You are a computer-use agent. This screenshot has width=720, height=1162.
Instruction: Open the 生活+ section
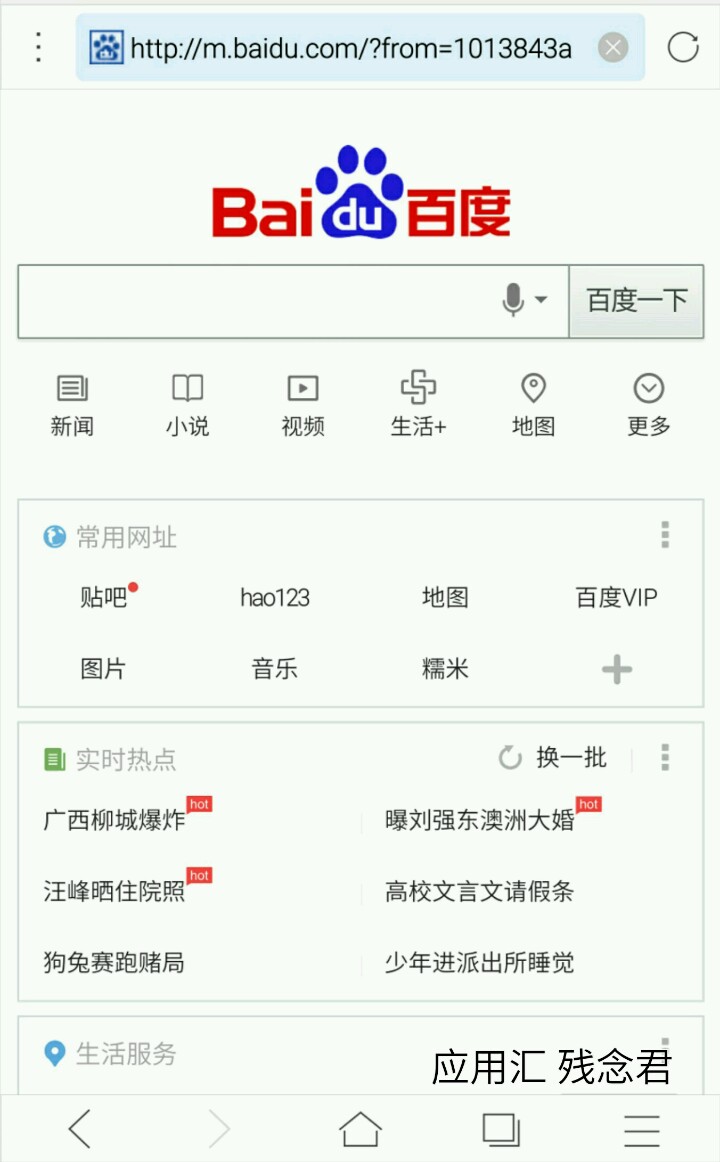pyautogui.click(x=418, y=406)
